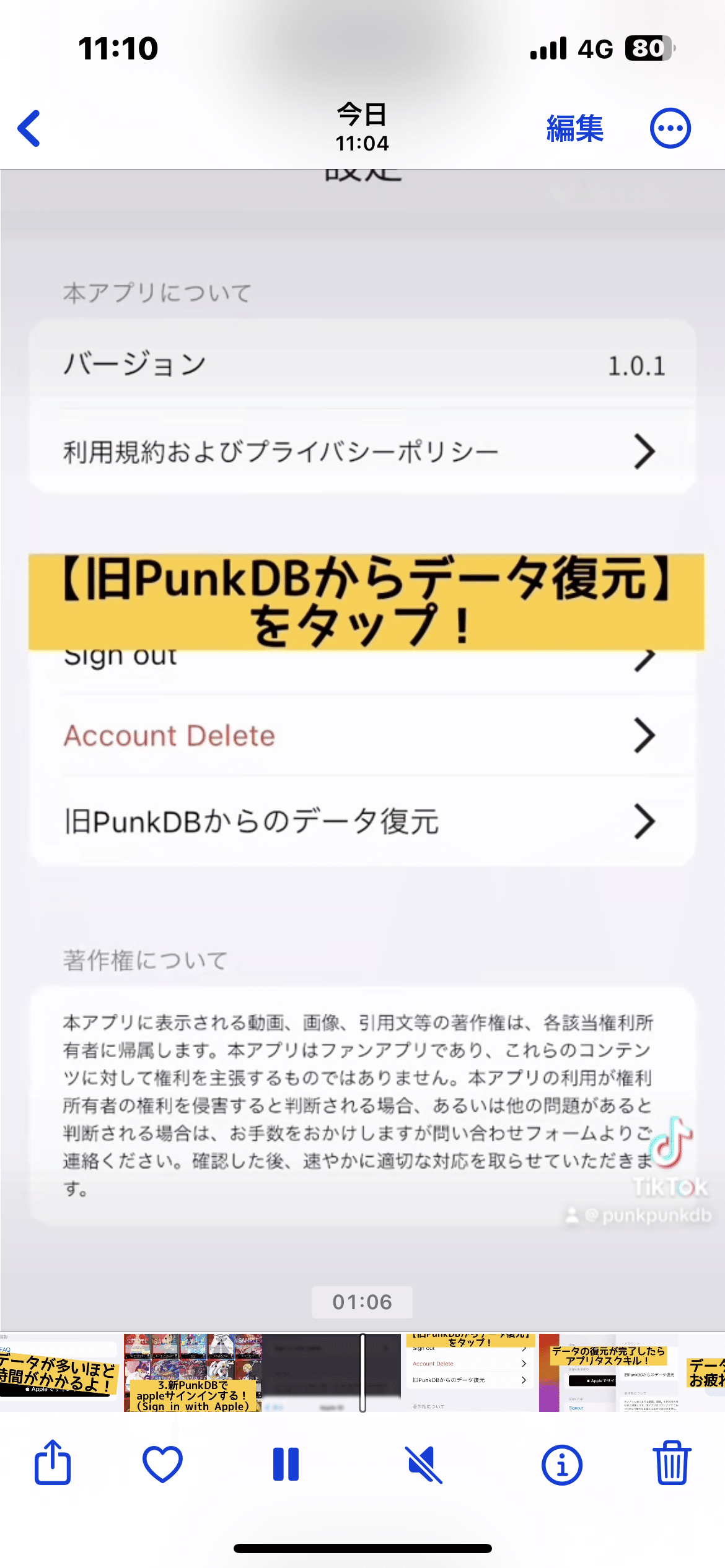Go back to the photo library
The image size is (725, 1568).
click(29, 128)
